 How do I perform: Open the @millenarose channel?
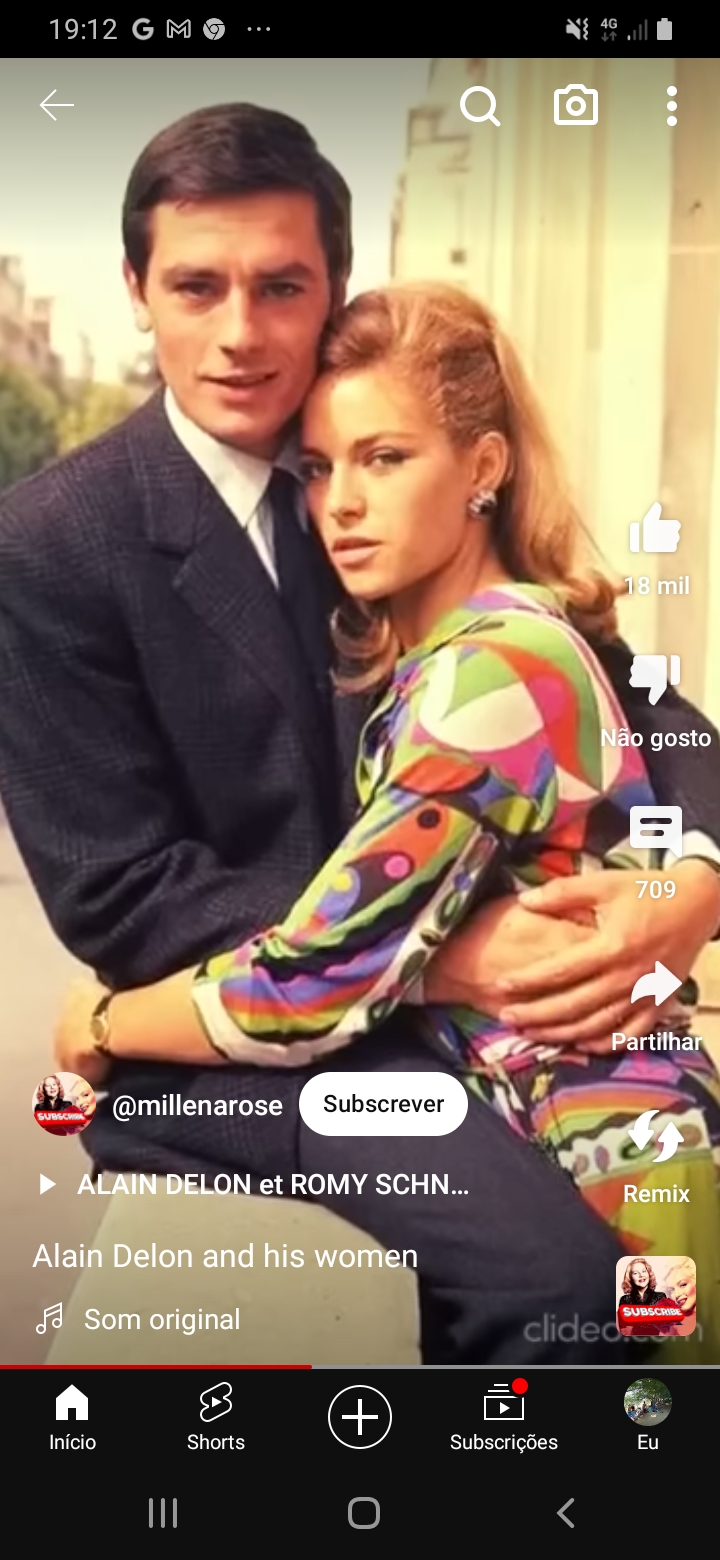pos(197,1105)
